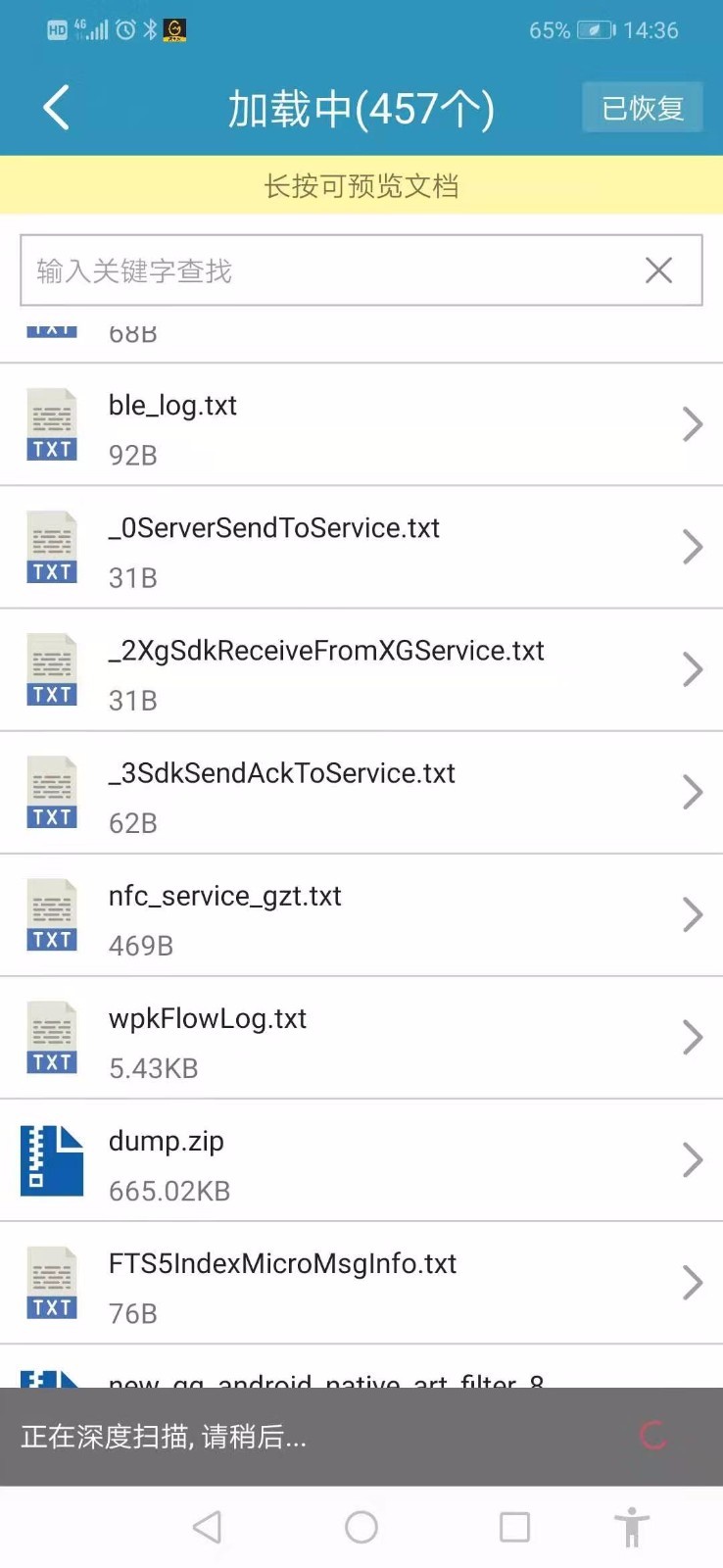Tap the system home button
The width and height of the screenshot is (723, 1568).
[361, 1527]
